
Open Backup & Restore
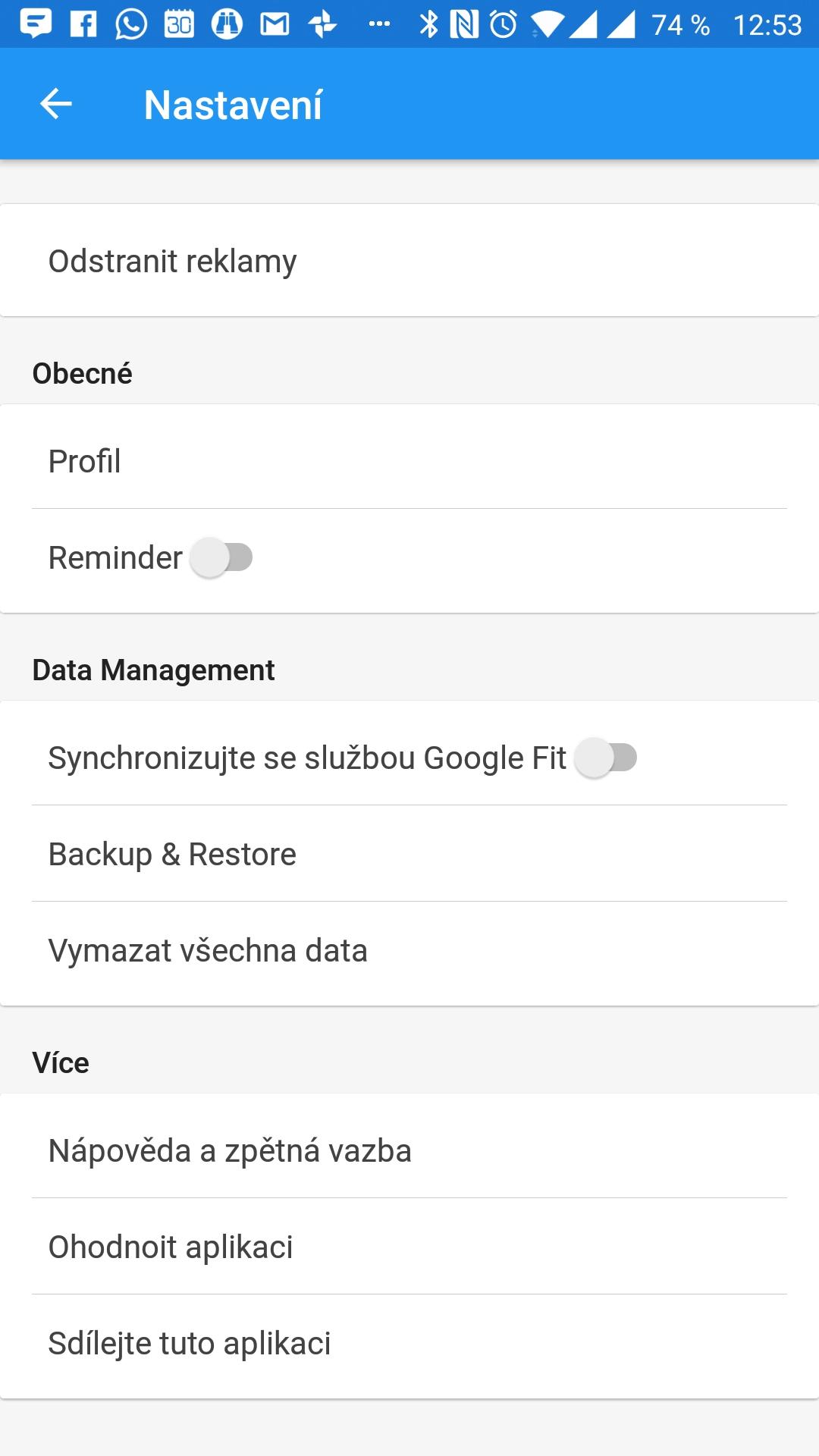(409, 854)
